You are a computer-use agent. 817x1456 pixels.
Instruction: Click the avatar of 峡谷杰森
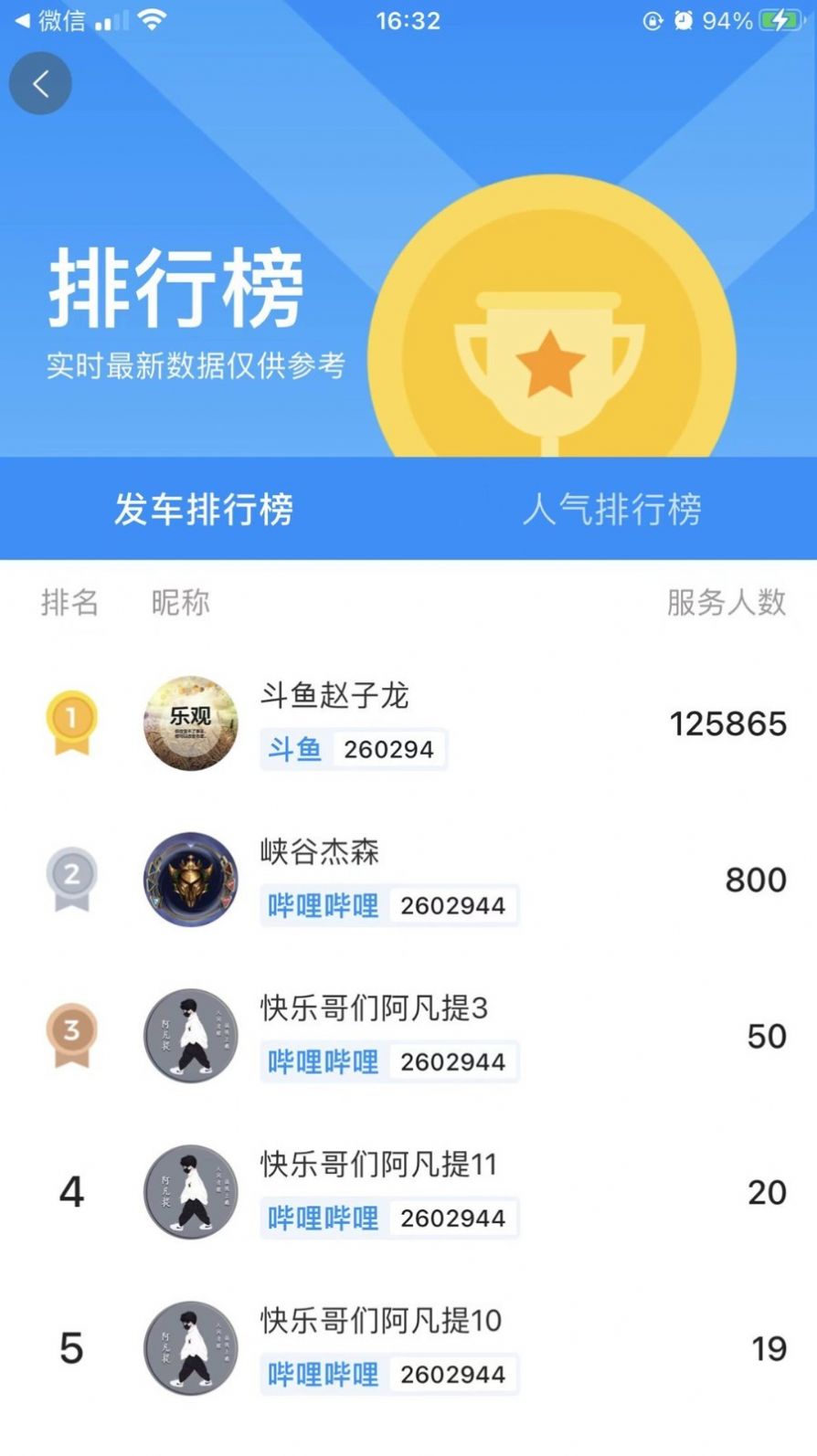point(189,880)
